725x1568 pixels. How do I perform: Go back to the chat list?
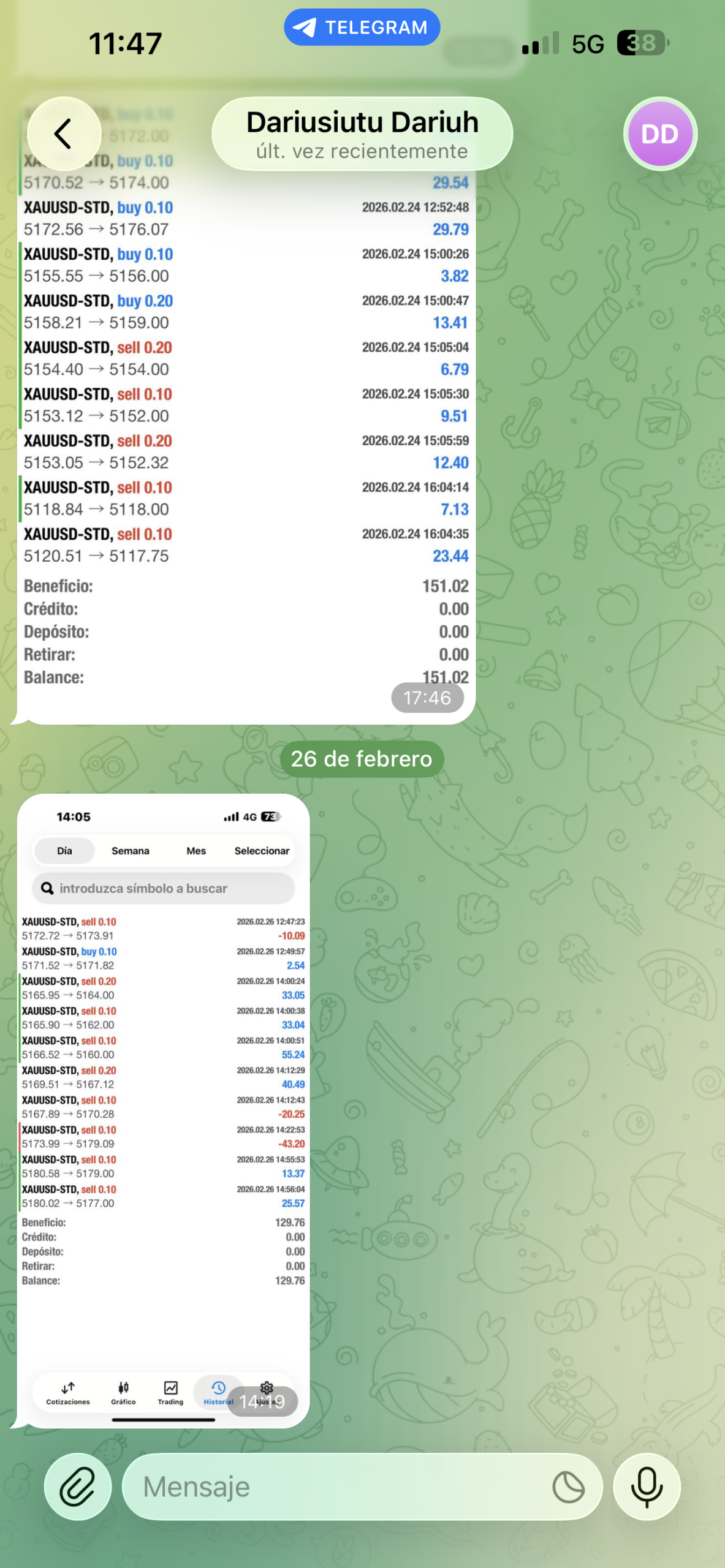pyautogui.click(x=64, y=134)
